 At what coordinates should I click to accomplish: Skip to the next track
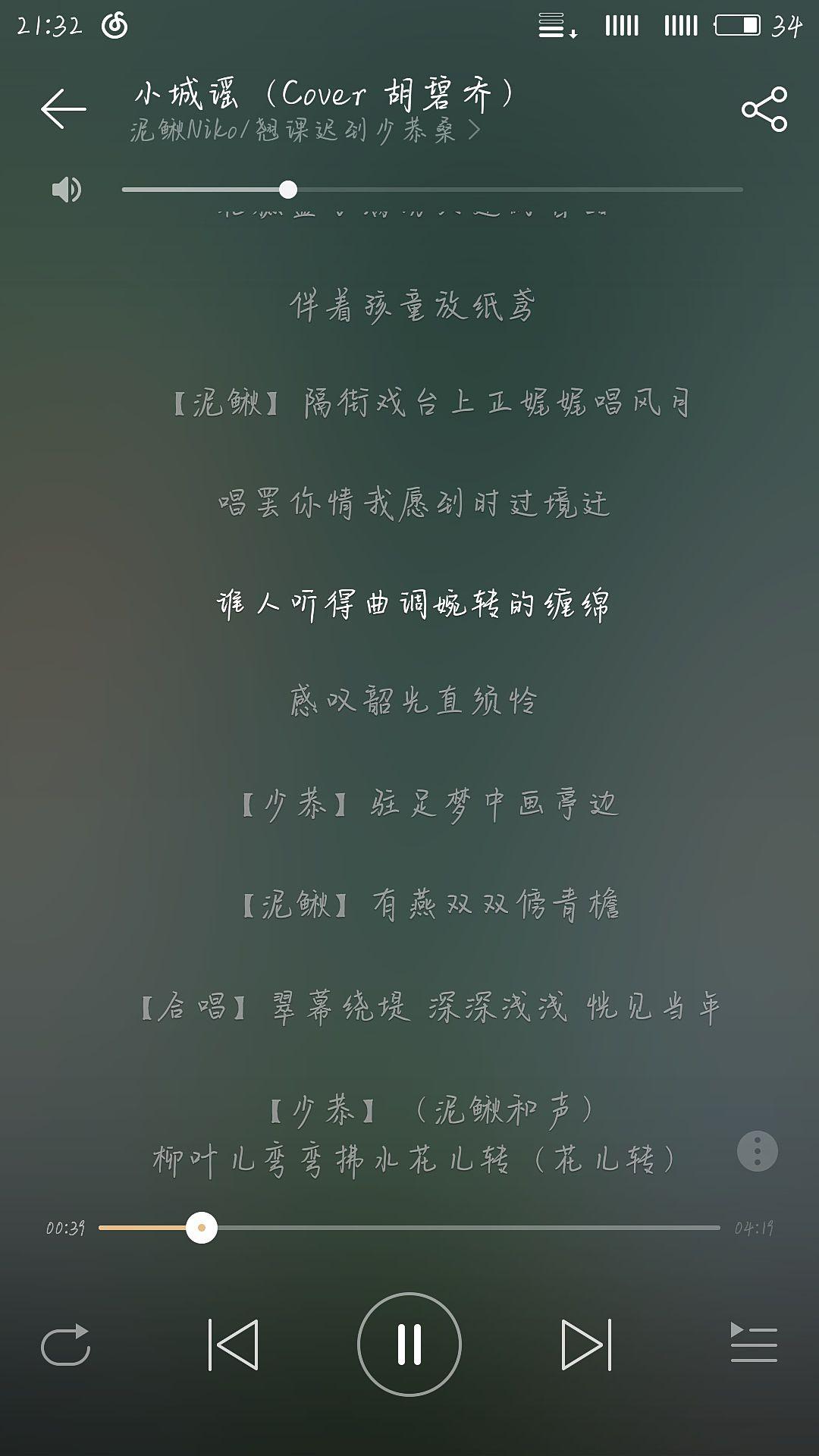pyautogui.click(x=585, y=1345)
